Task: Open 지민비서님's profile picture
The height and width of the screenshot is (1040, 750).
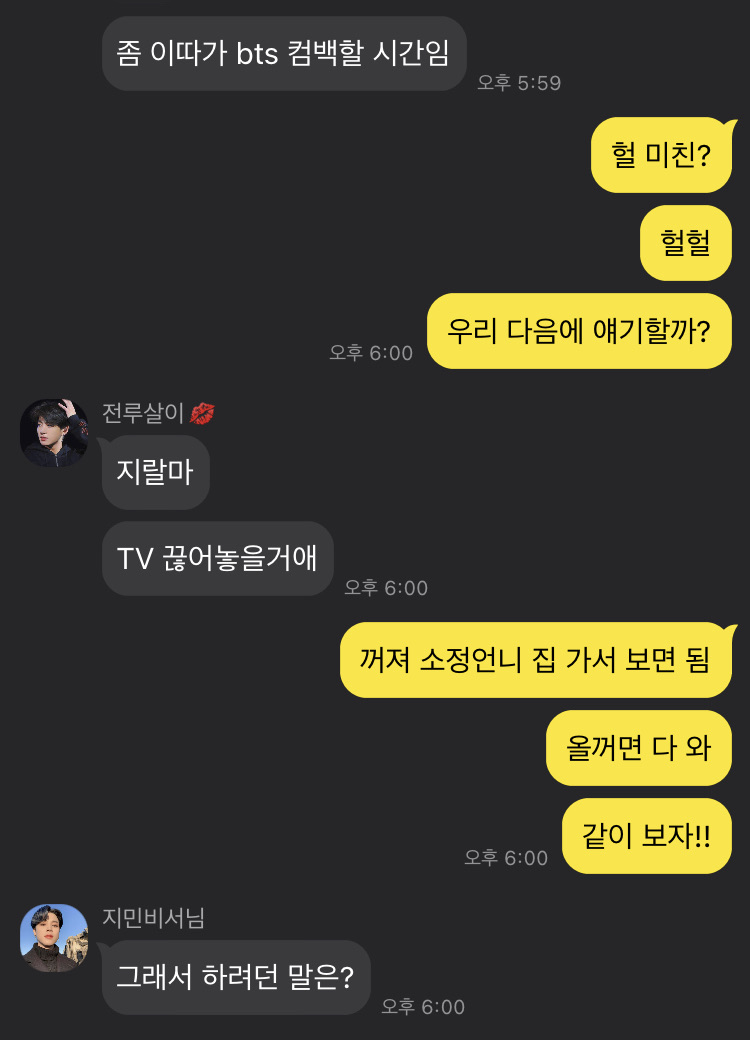Action: point(54,938)
